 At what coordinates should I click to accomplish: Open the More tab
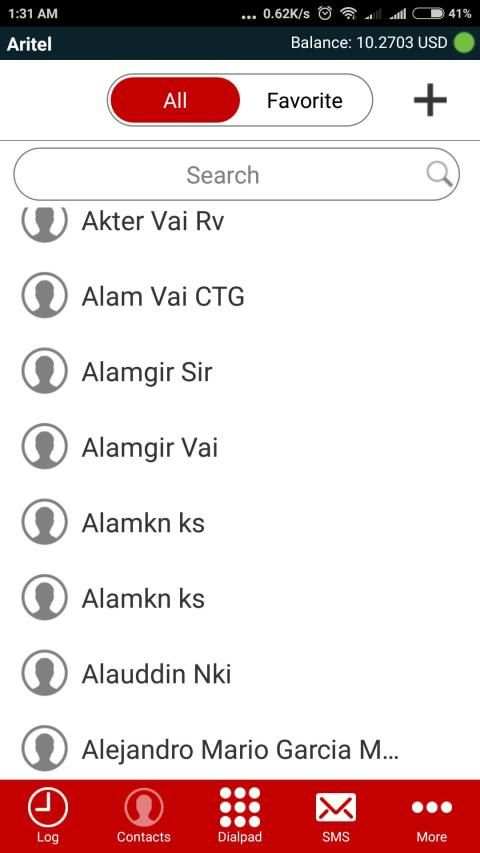tap(432, 815)
